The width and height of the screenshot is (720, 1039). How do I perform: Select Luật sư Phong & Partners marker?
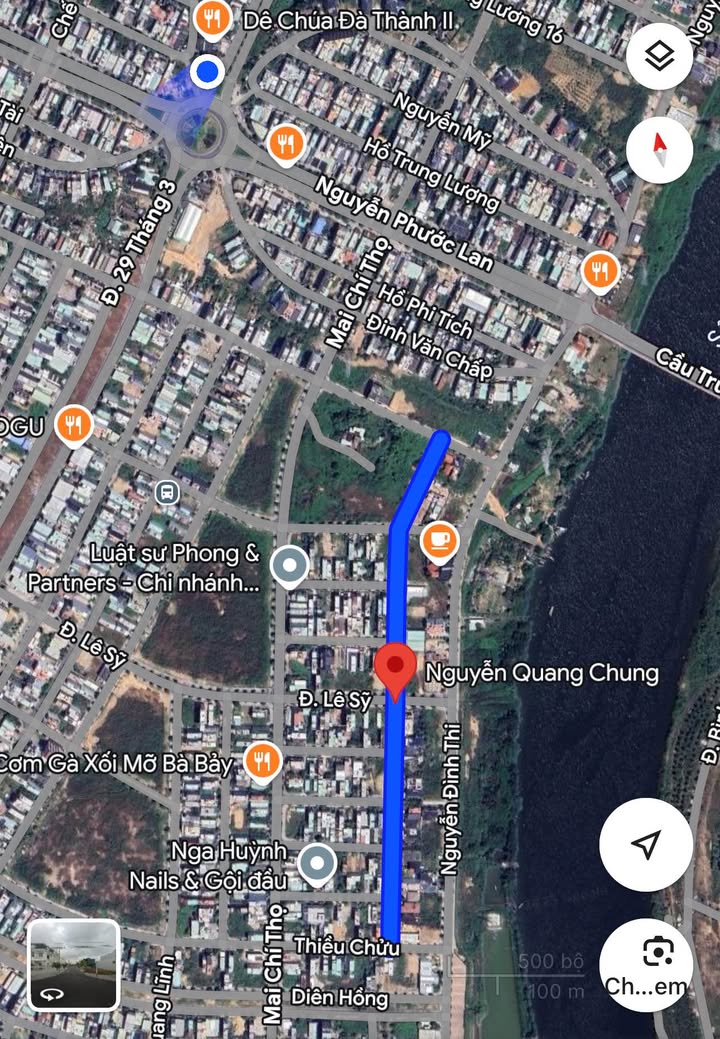pos(290,567)
